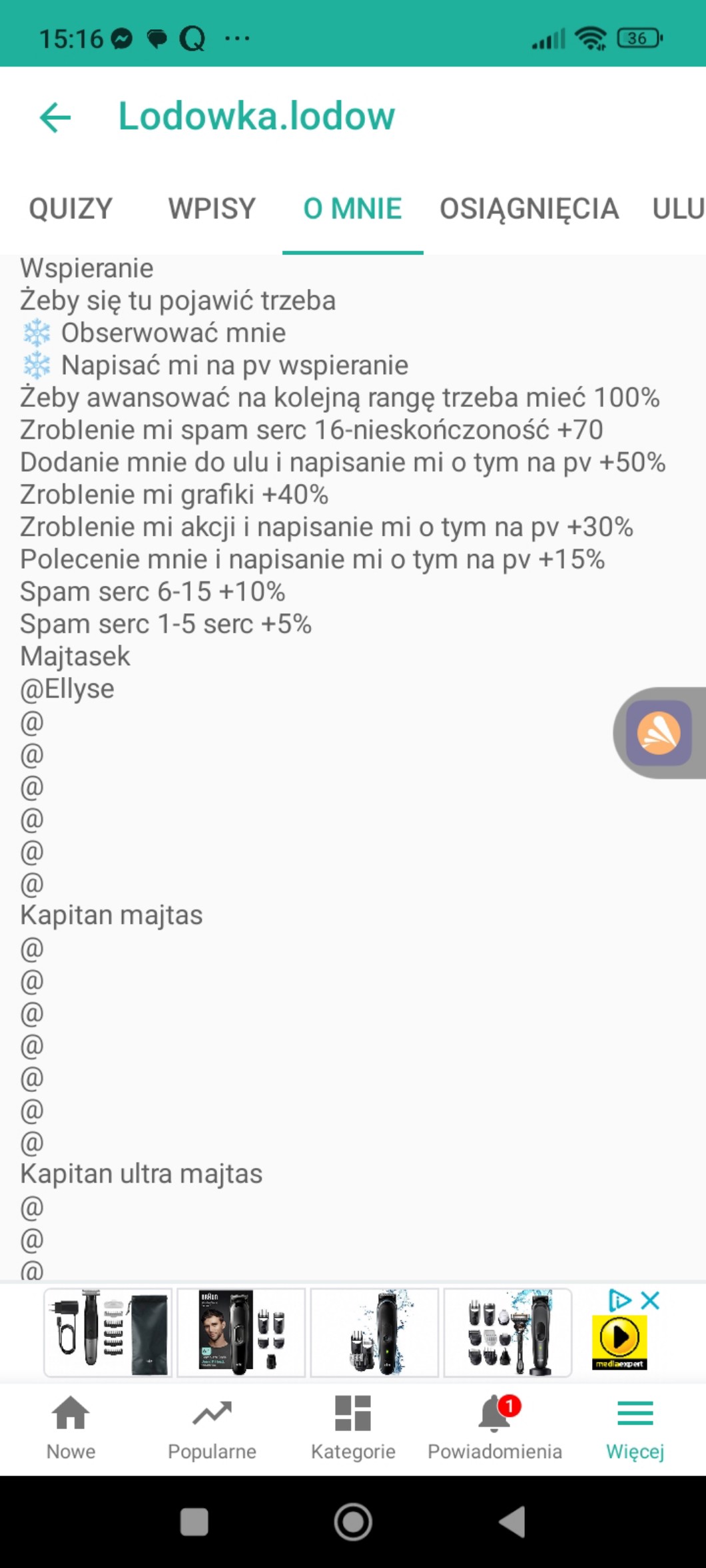Open the first Braun trimmer ad tile

click(108, 1332)
